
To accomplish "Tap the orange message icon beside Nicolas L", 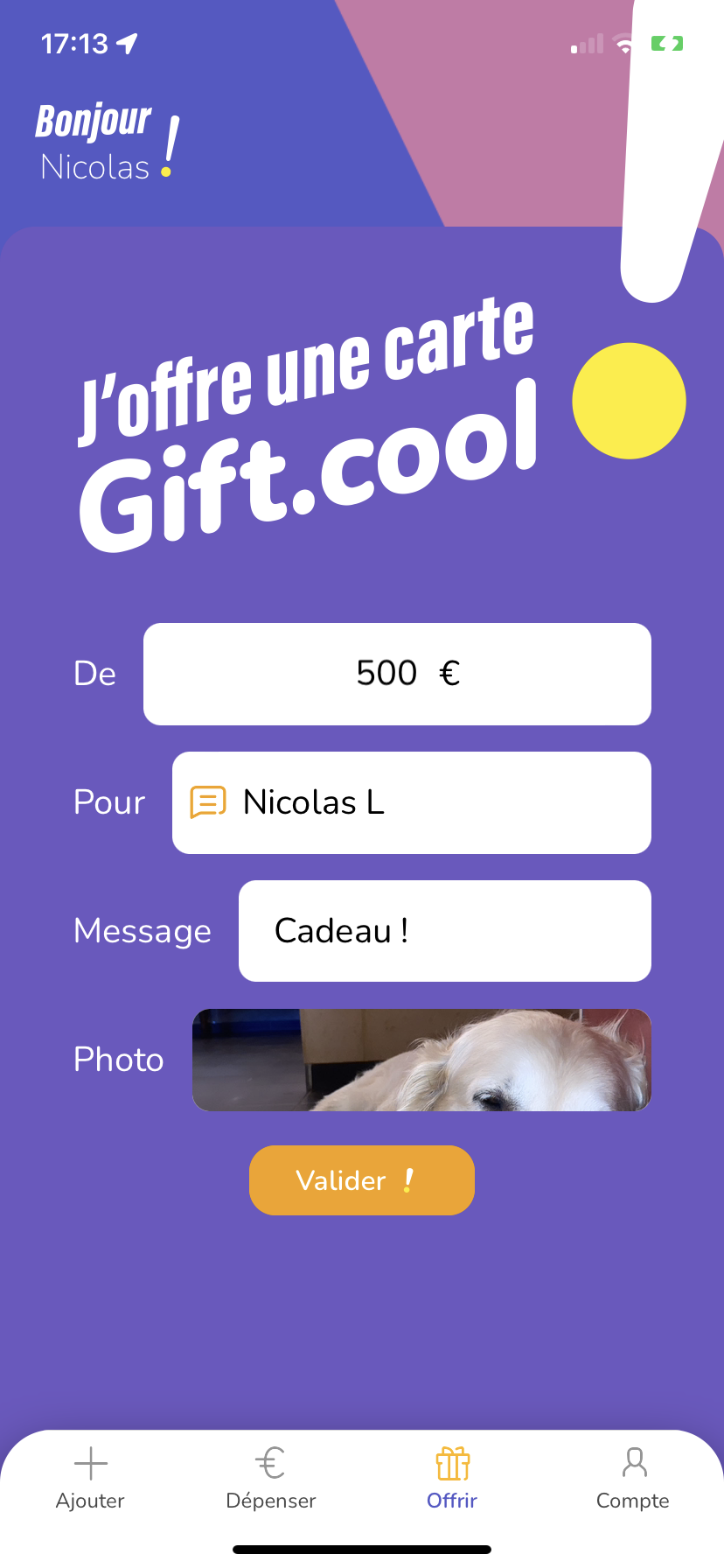I will 208,801.
